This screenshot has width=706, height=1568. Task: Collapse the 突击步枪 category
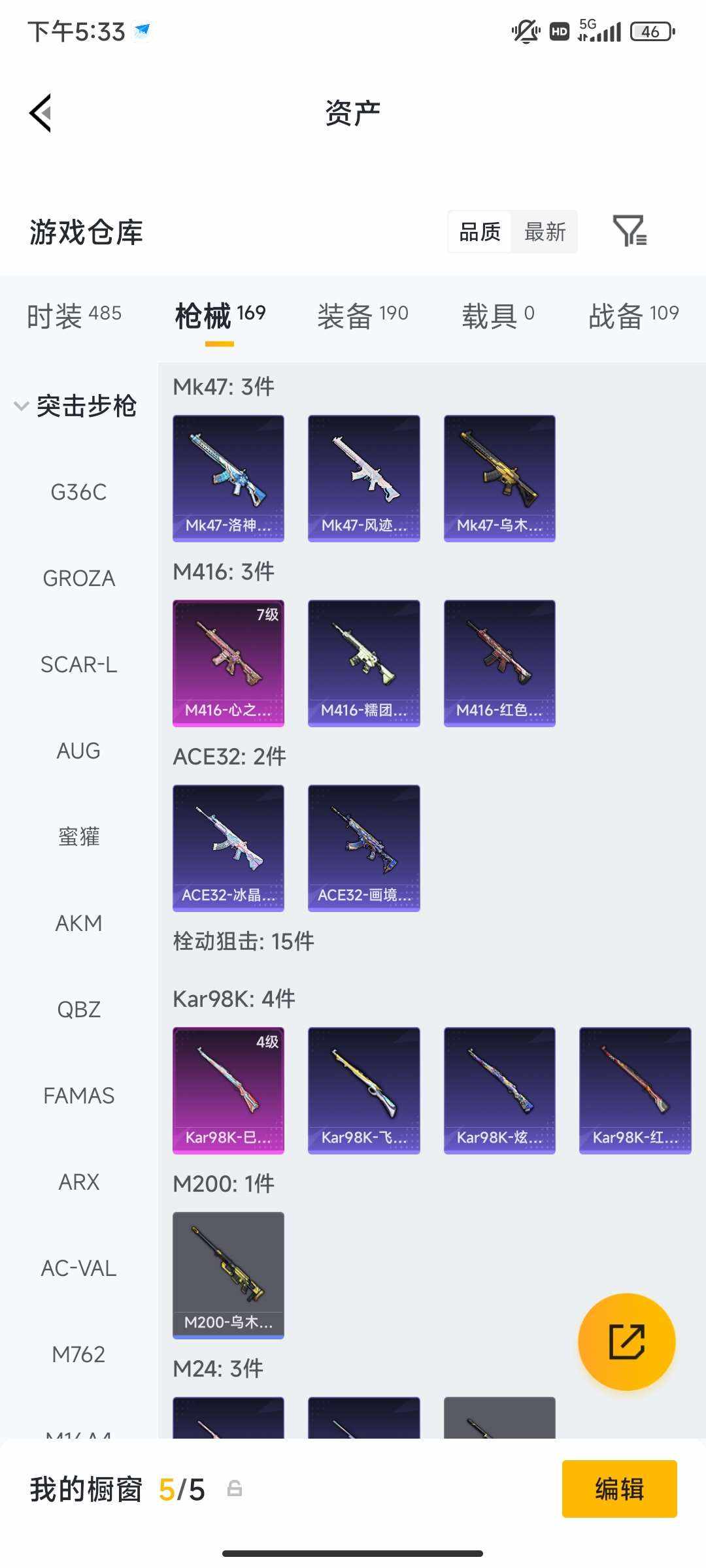75,406
